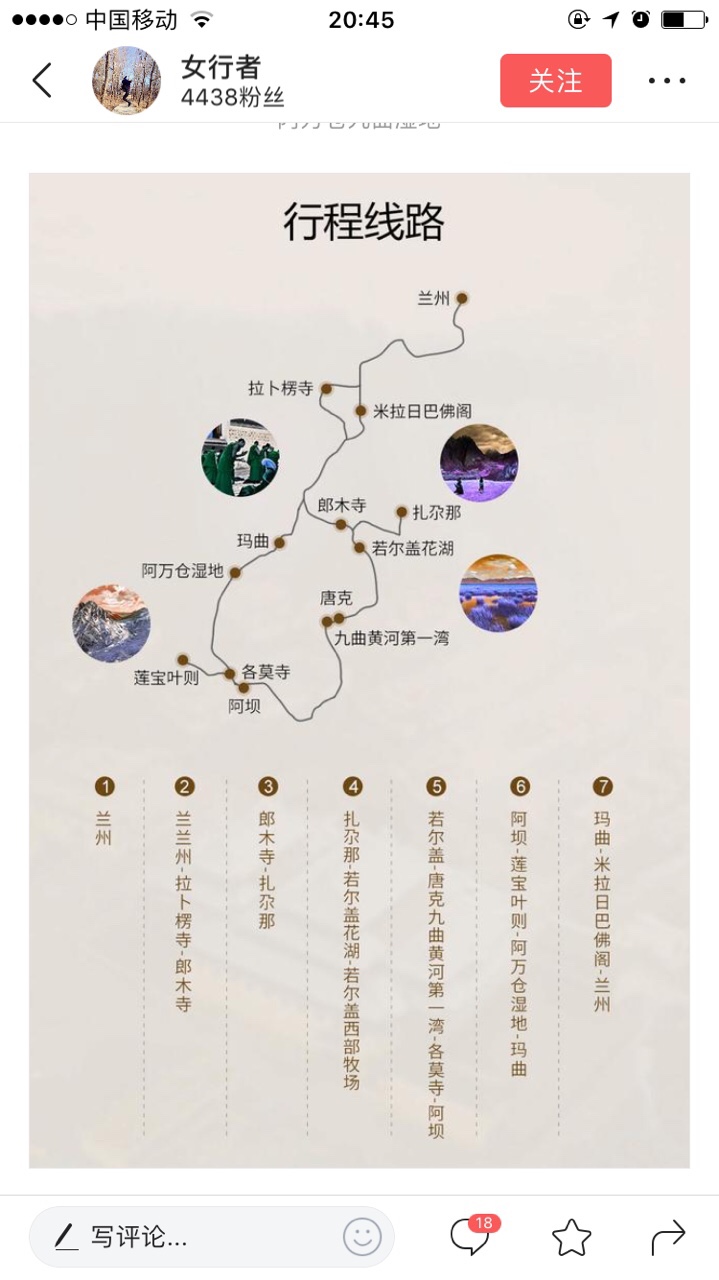This screenshot has width=719, height=1280.
Task: Follow 女行者 with the 关注 button
Action: 555,80
